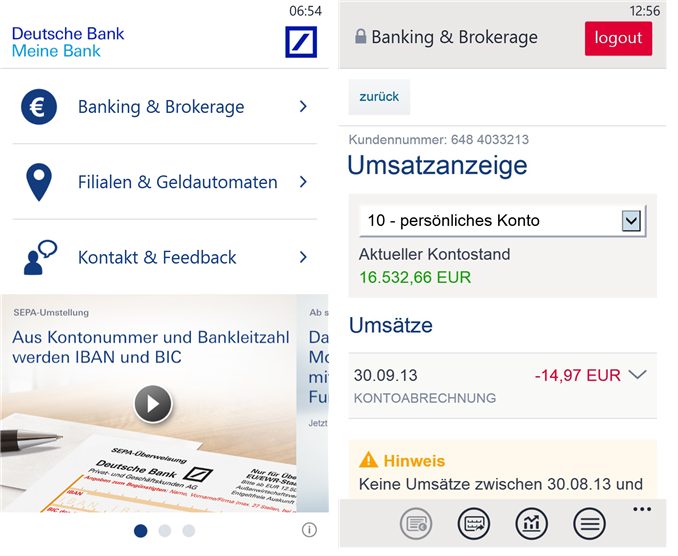Open the transfer icon in bottom bar
The height and width of the screenshot is (556, 678).
pos(474,523)
